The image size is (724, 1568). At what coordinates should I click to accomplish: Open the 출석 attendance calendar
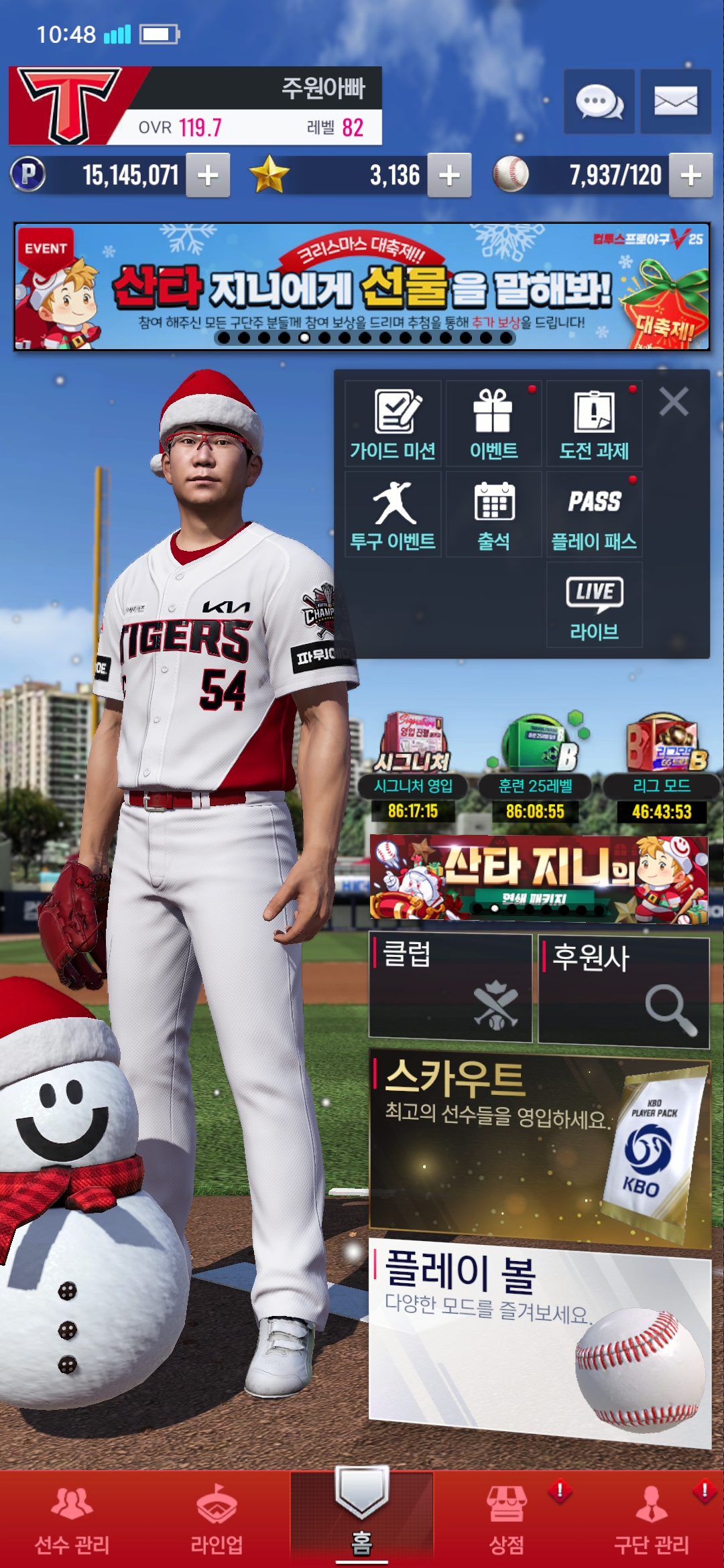(493, 514)
